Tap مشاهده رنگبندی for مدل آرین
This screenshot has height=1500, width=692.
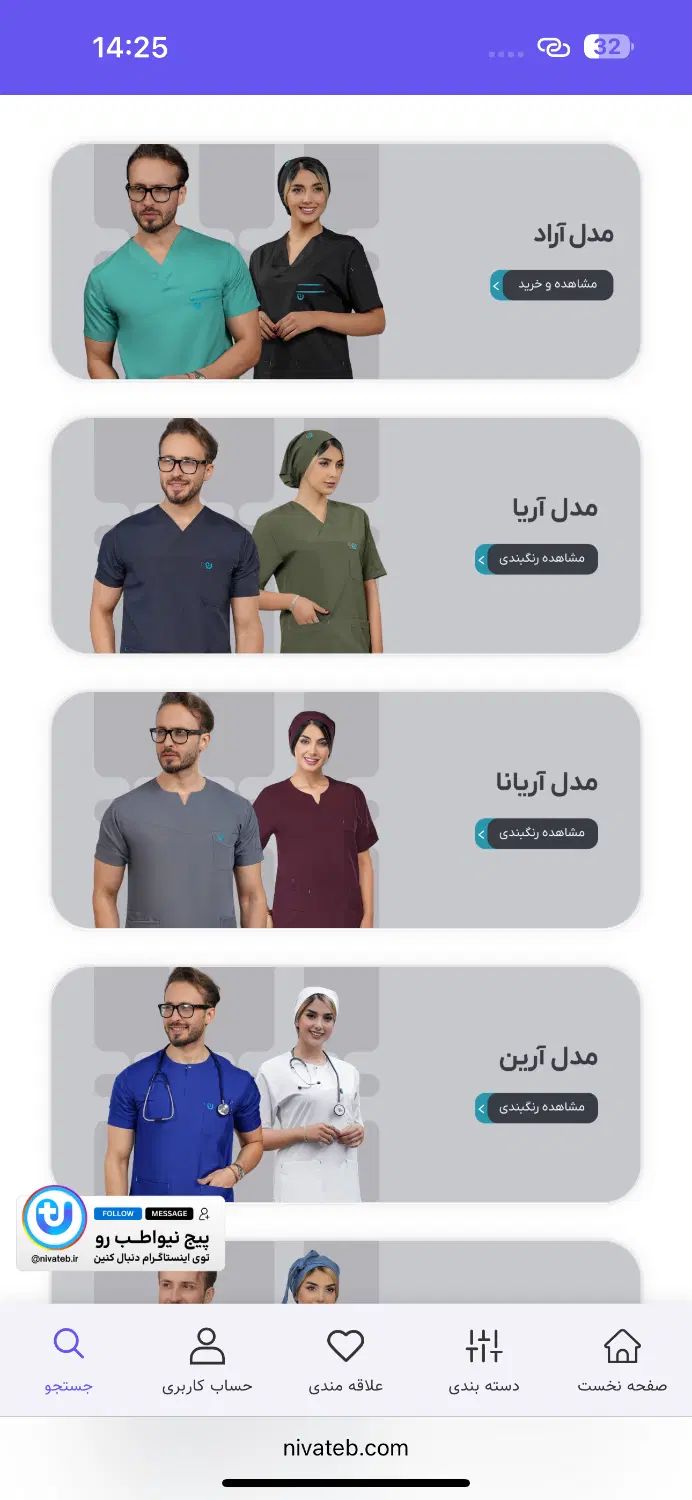tap(537, 1108)
